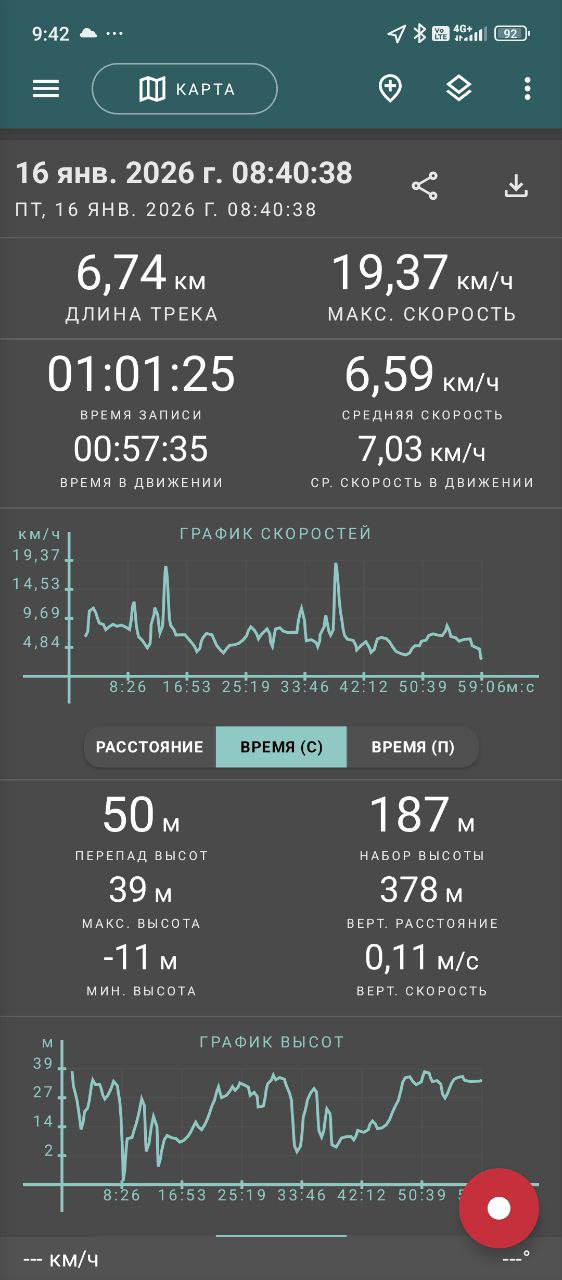Open the three-dot overflow menu
The height and width of the screenshot is (1280, 562).
tap(527, 89)
